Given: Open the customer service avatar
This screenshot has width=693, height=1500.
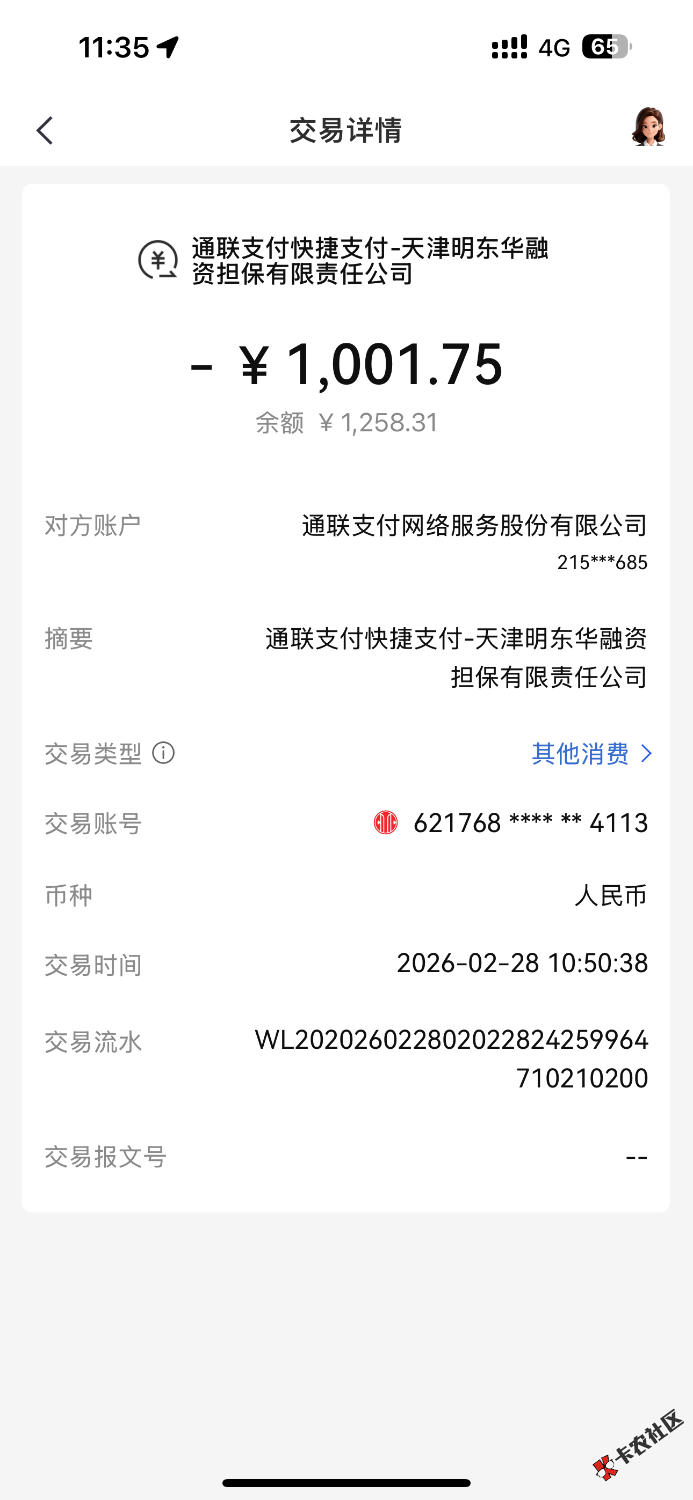Looking at the screenshot, I should [647, 128].
